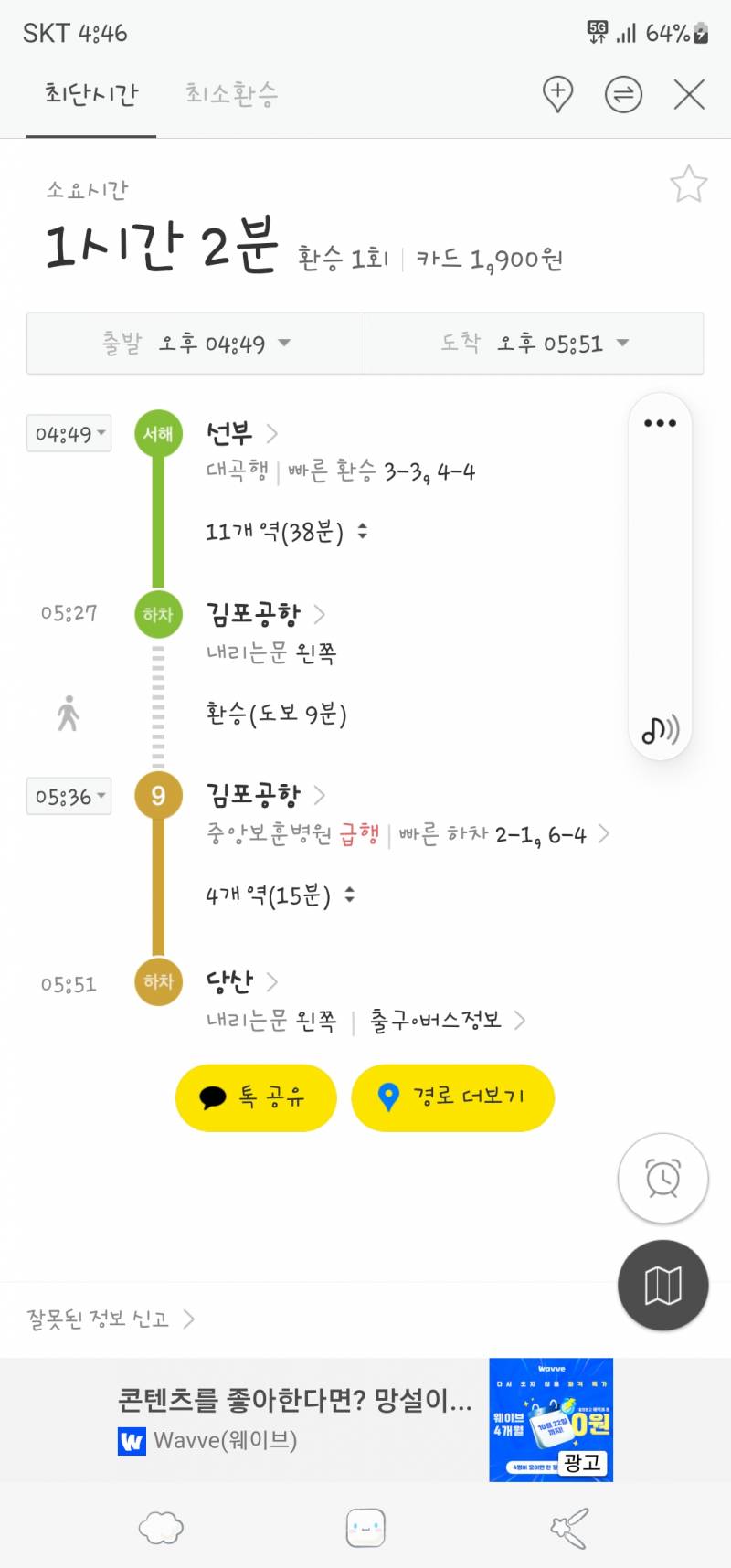Viewport: 731px width, 1568px height.
Task: Set an arrival alarm via the clock icon
Action: tap(663, 1179)
